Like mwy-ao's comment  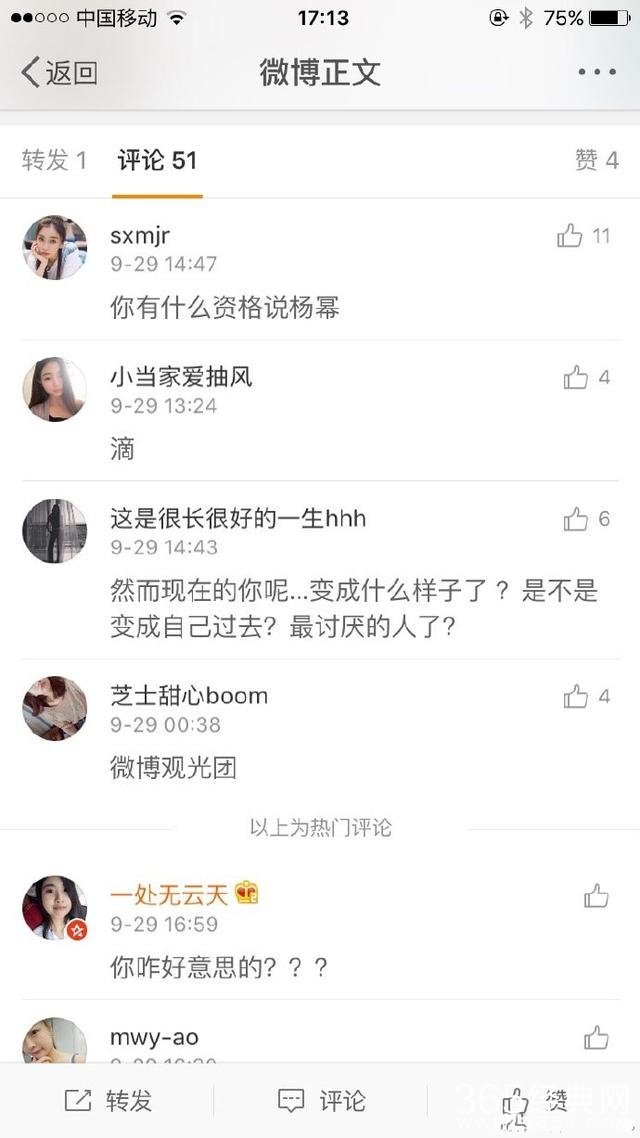pyautogui.click(x=596, y=1037)
